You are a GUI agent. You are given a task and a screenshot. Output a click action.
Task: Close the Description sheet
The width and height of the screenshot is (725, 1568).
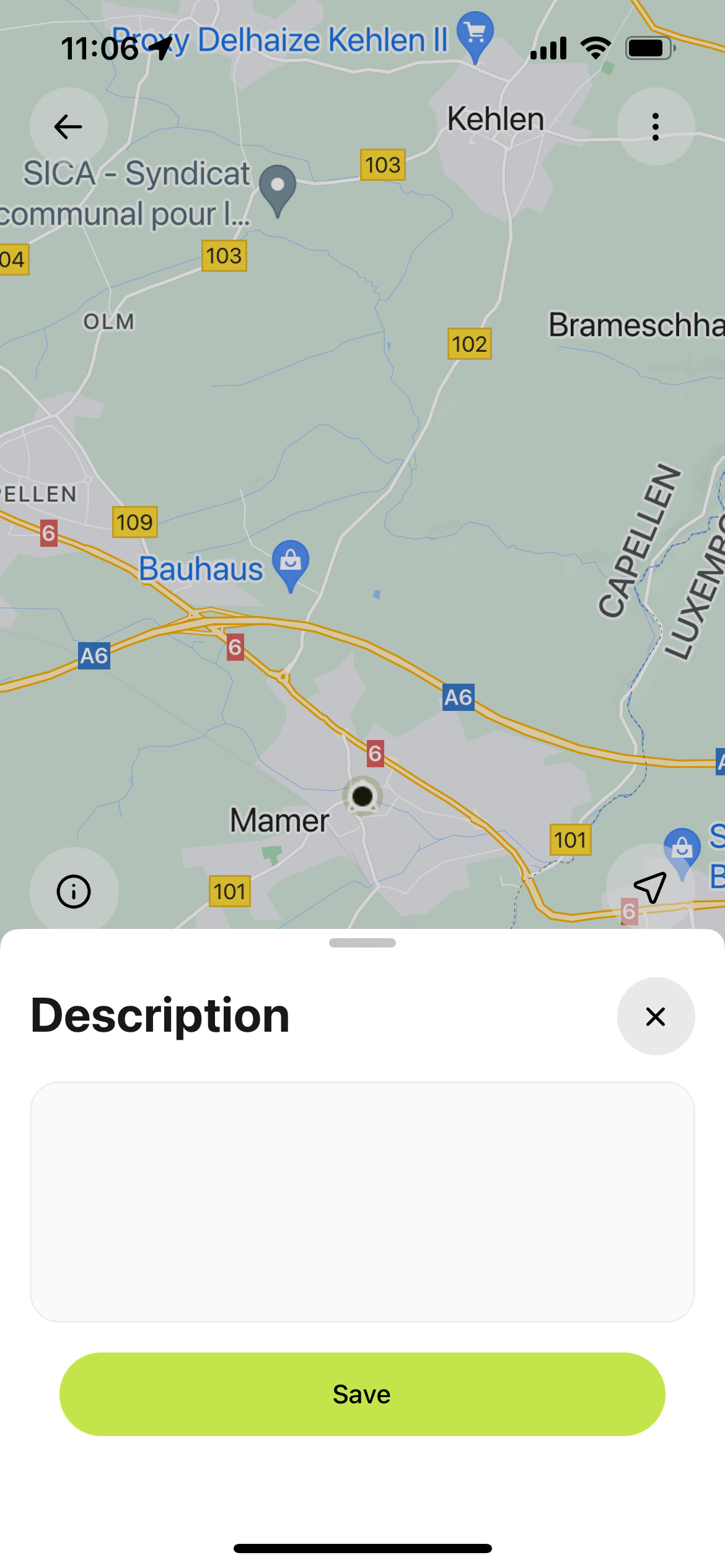[656, 1016]
